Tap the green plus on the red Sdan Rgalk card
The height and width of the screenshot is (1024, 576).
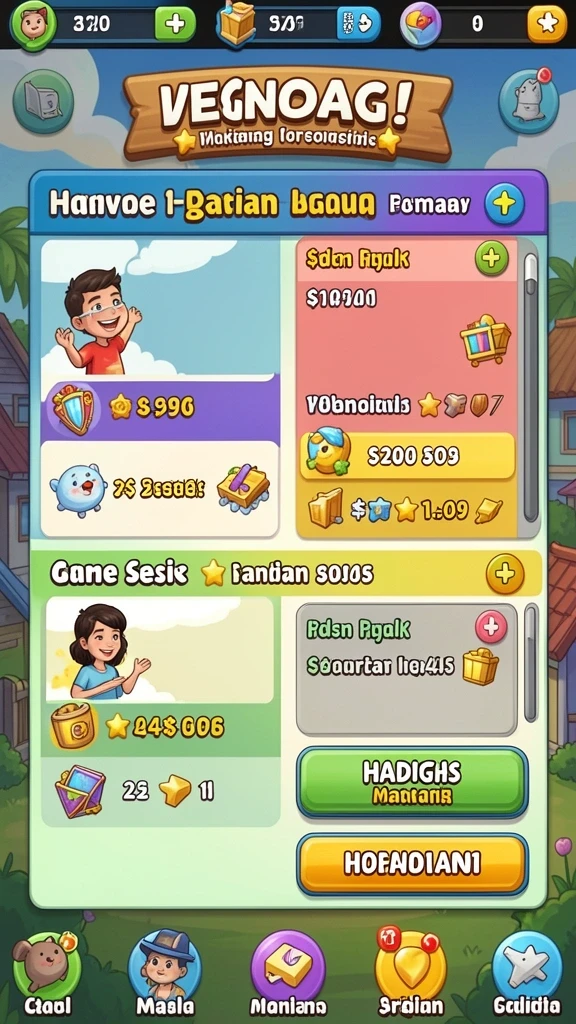(x=491, y=258)
